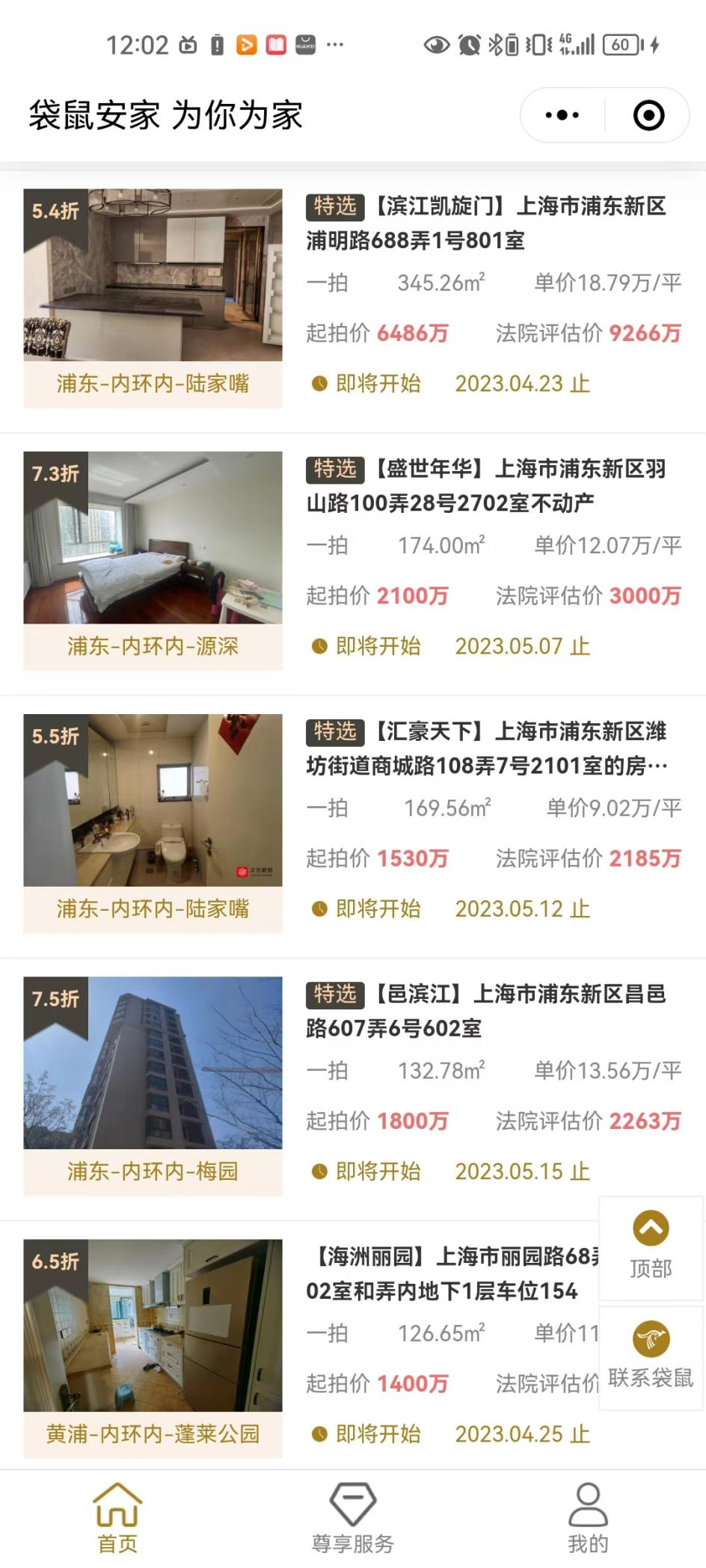The width and height of the screenshot is (706, 1568).
Task: View the 盛世年华 auction property
Action: pos(485,485)
